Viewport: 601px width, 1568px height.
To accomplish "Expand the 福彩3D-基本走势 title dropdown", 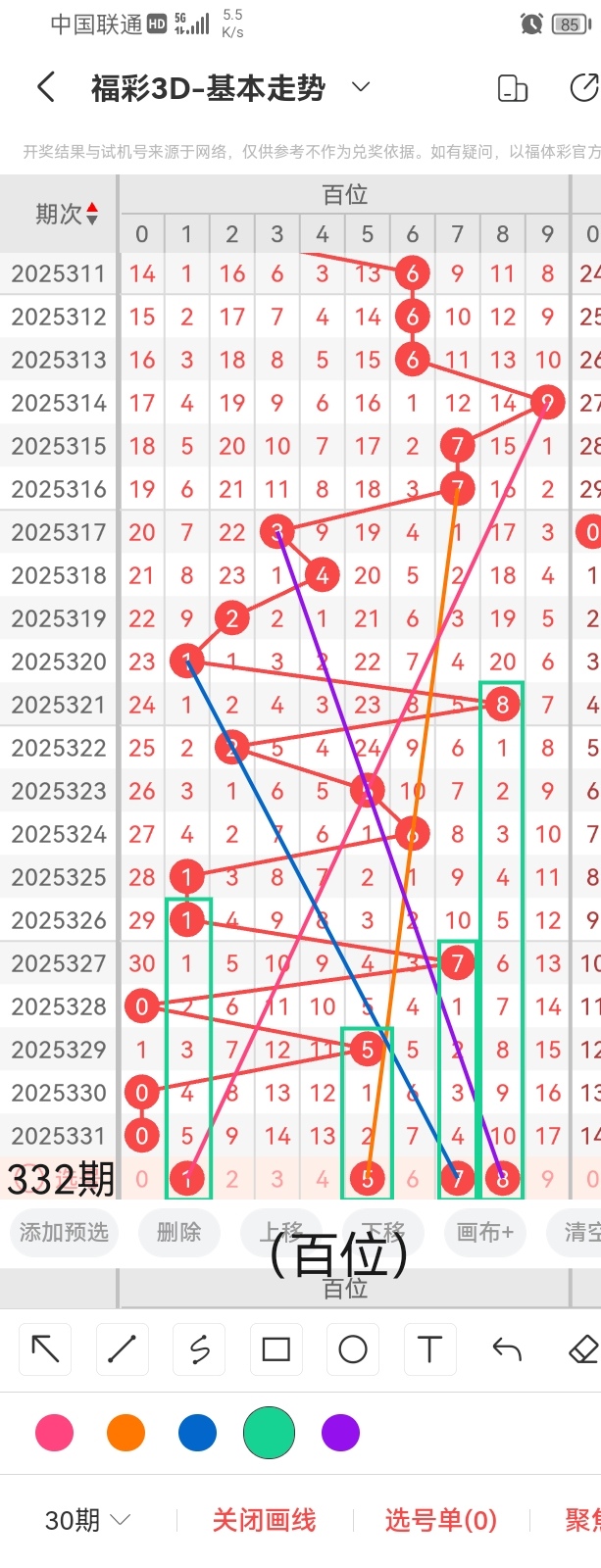I will (361, 87).
